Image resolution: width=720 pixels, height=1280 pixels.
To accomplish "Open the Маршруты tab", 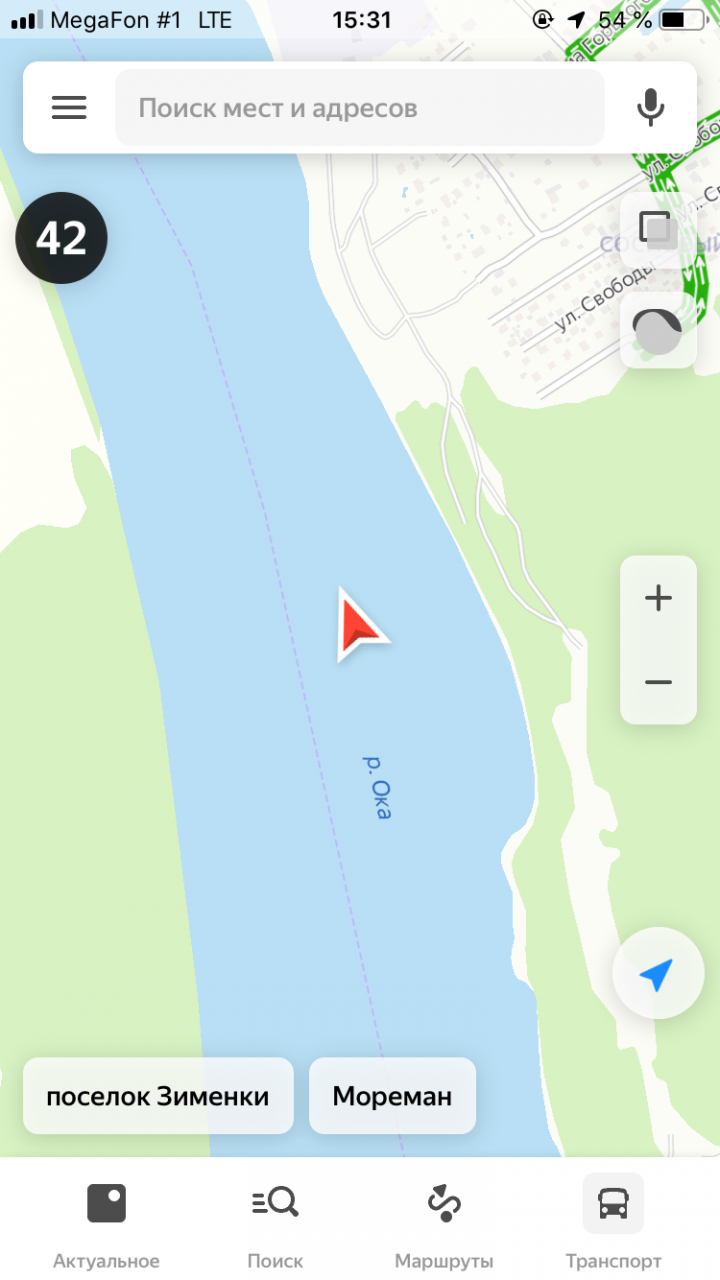I will [x=444, y=1222].
